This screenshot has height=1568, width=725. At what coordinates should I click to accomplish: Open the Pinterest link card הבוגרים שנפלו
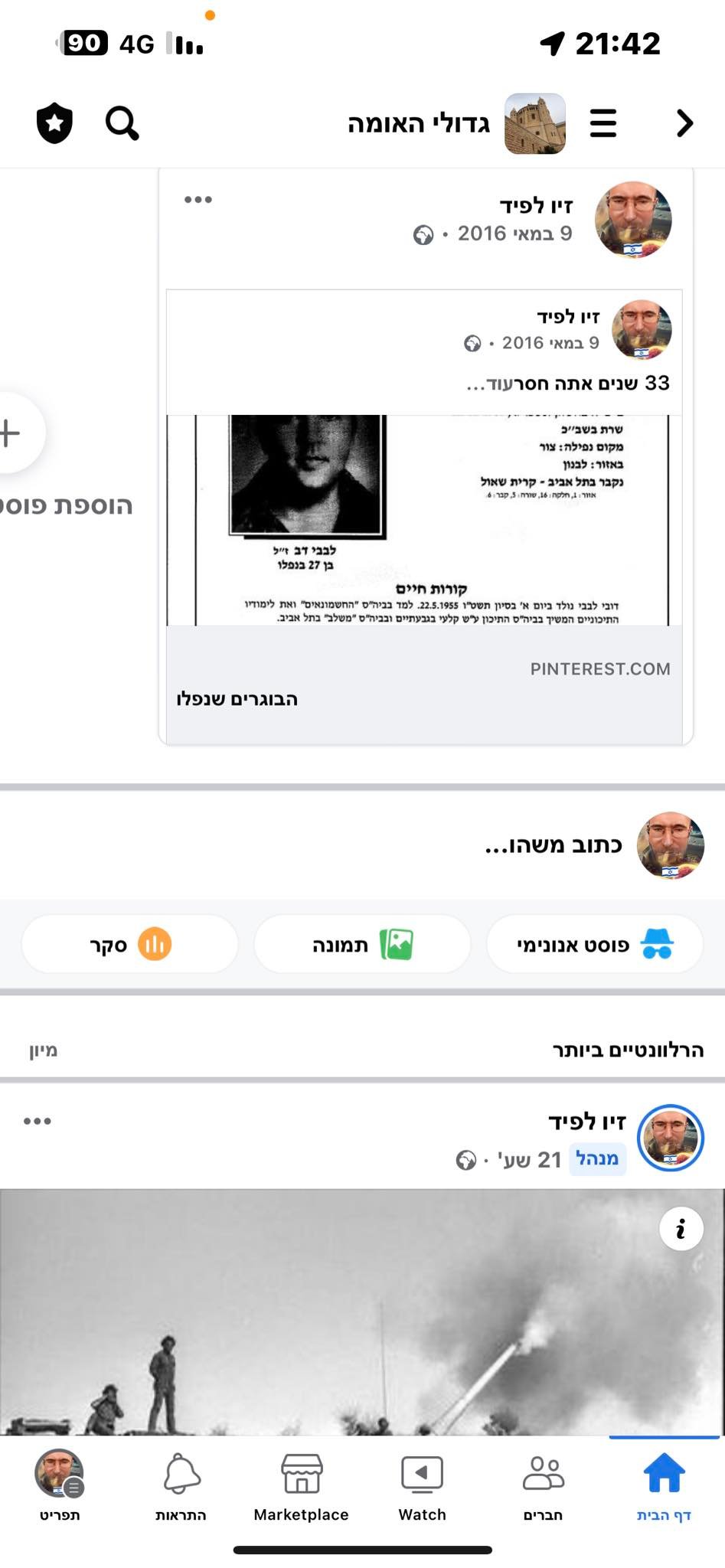pyautogui.click(x=423, y=684)
